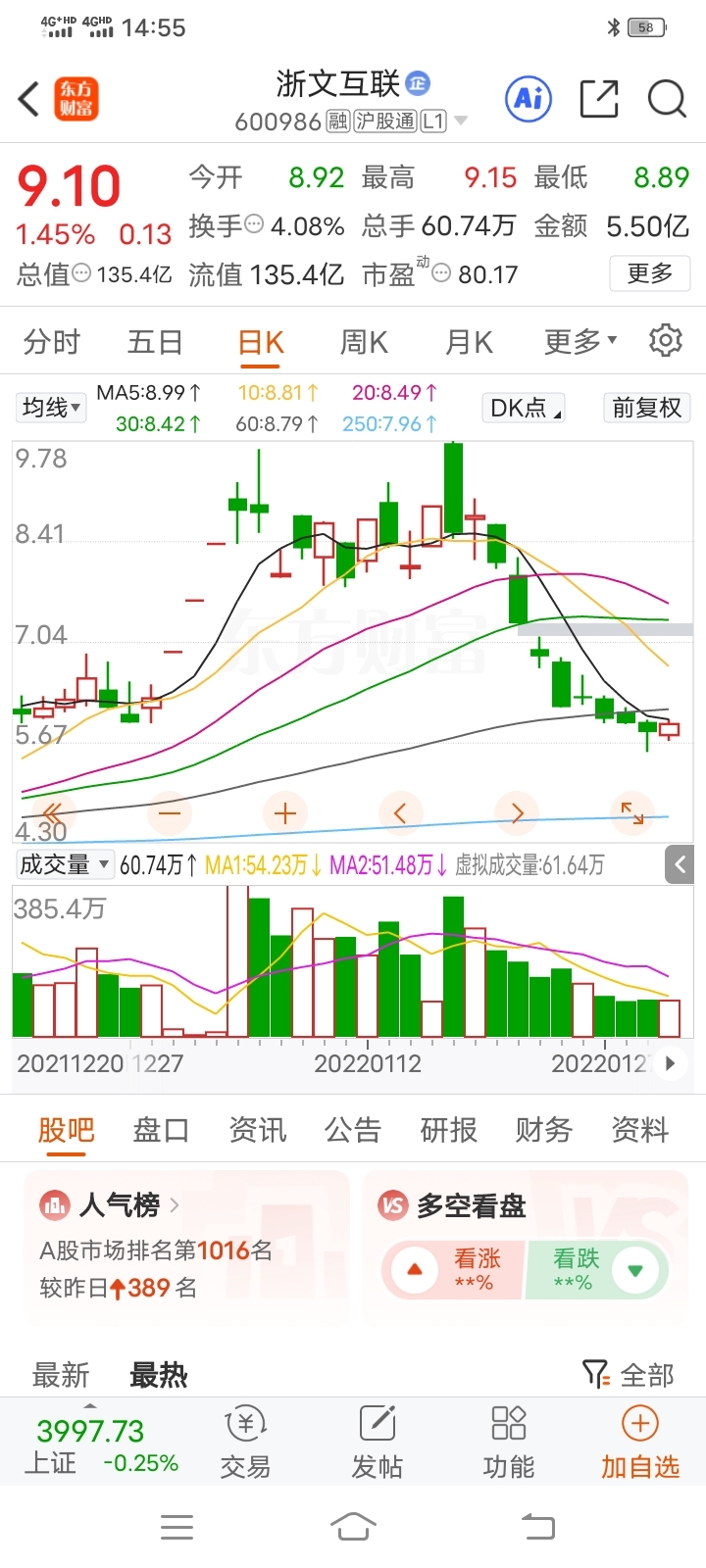Image resolution: width=706 pixels, height=1568 pixels.
Task: Open the 成交量 indicator dropdown
Action: (x=64, y=864)
